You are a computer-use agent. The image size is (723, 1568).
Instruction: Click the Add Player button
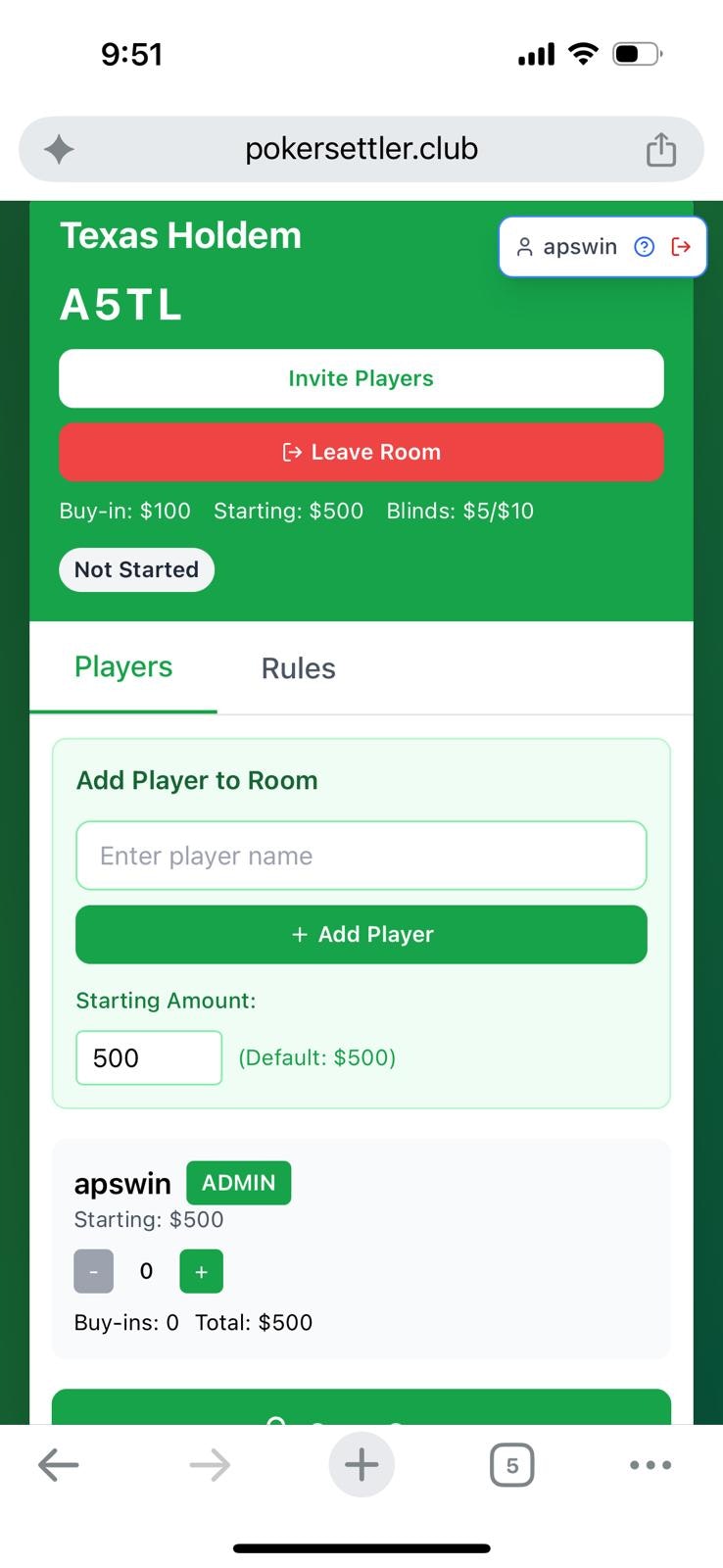point(361,934)
